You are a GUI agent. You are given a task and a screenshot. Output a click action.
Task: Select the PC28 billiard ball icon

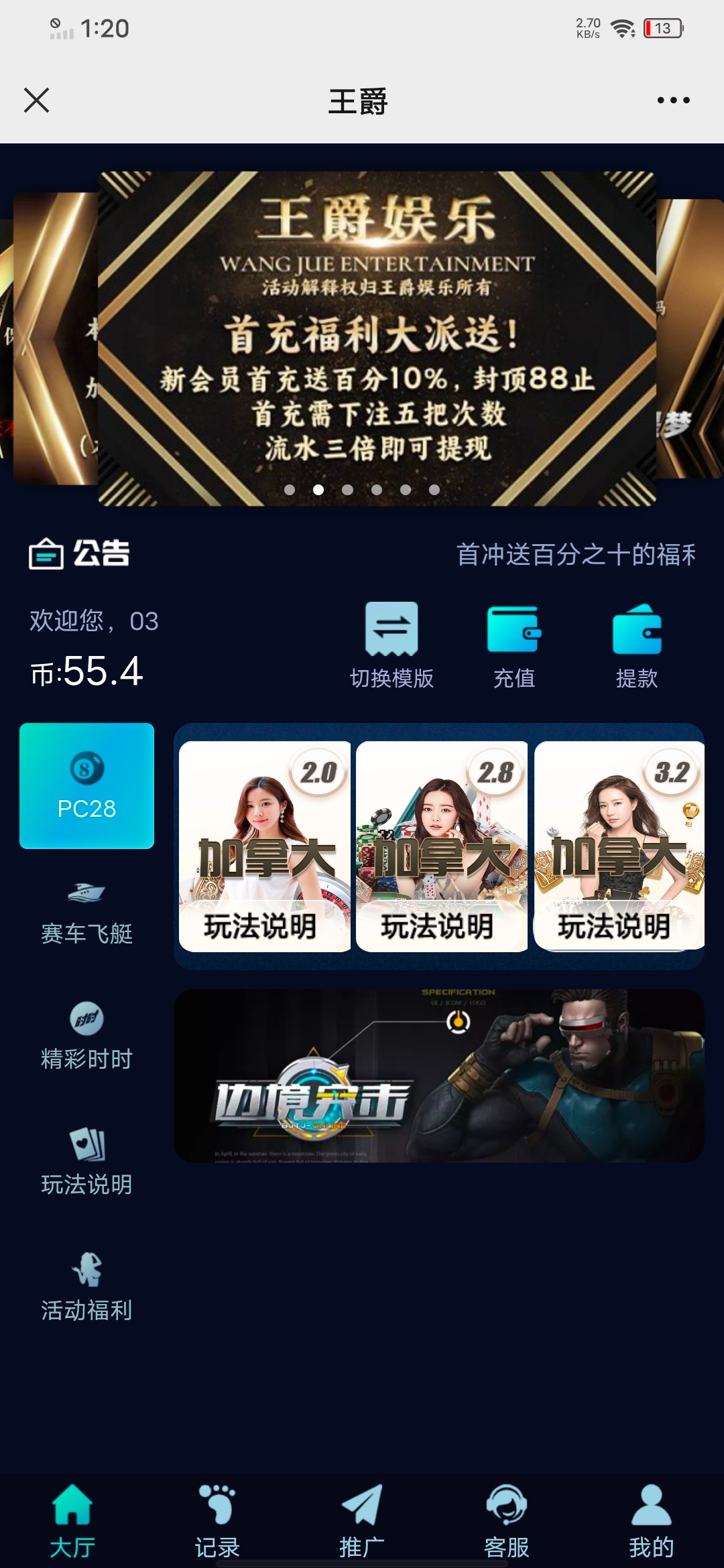[x=86, y=777]
